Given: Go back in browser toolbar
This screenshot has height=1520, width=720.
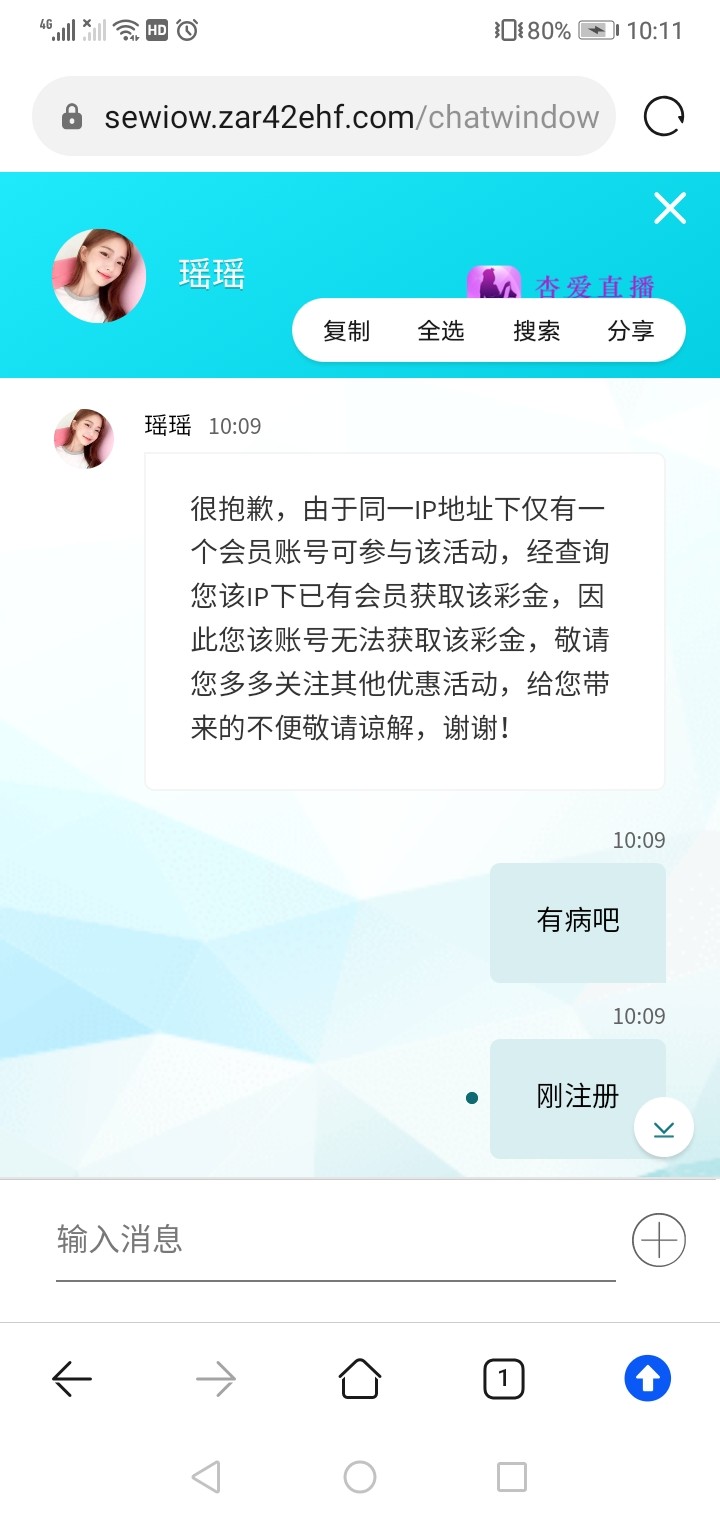Looking at the screenshot, I should (72, 1380).
